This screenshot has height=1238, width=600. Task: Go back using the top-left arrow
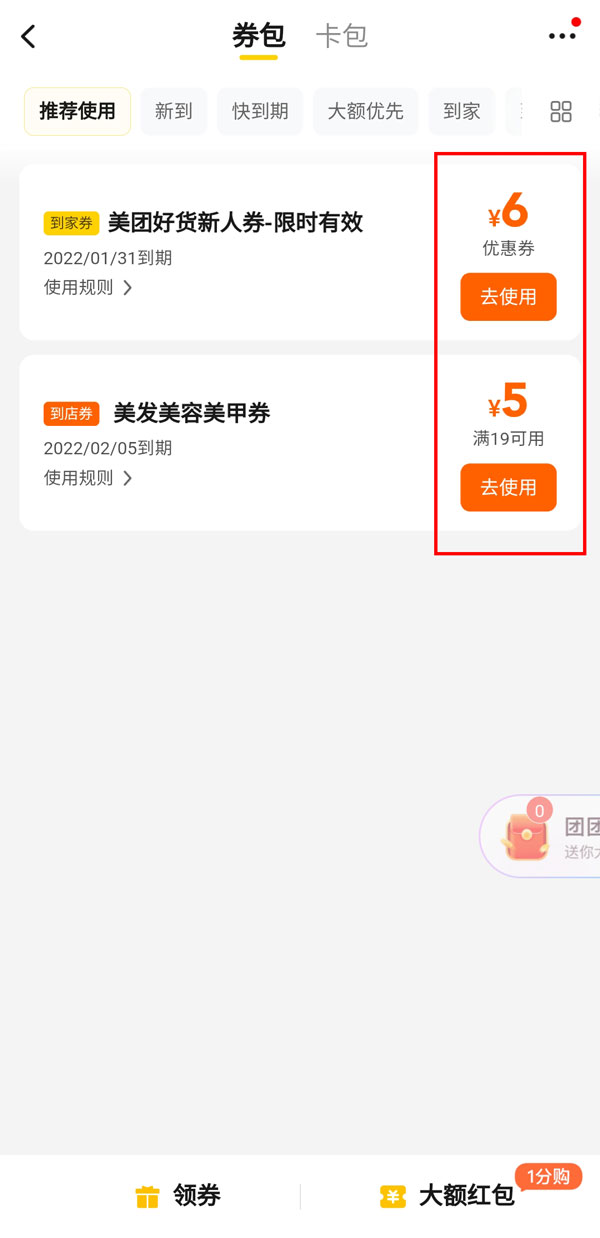coord(28,37)
